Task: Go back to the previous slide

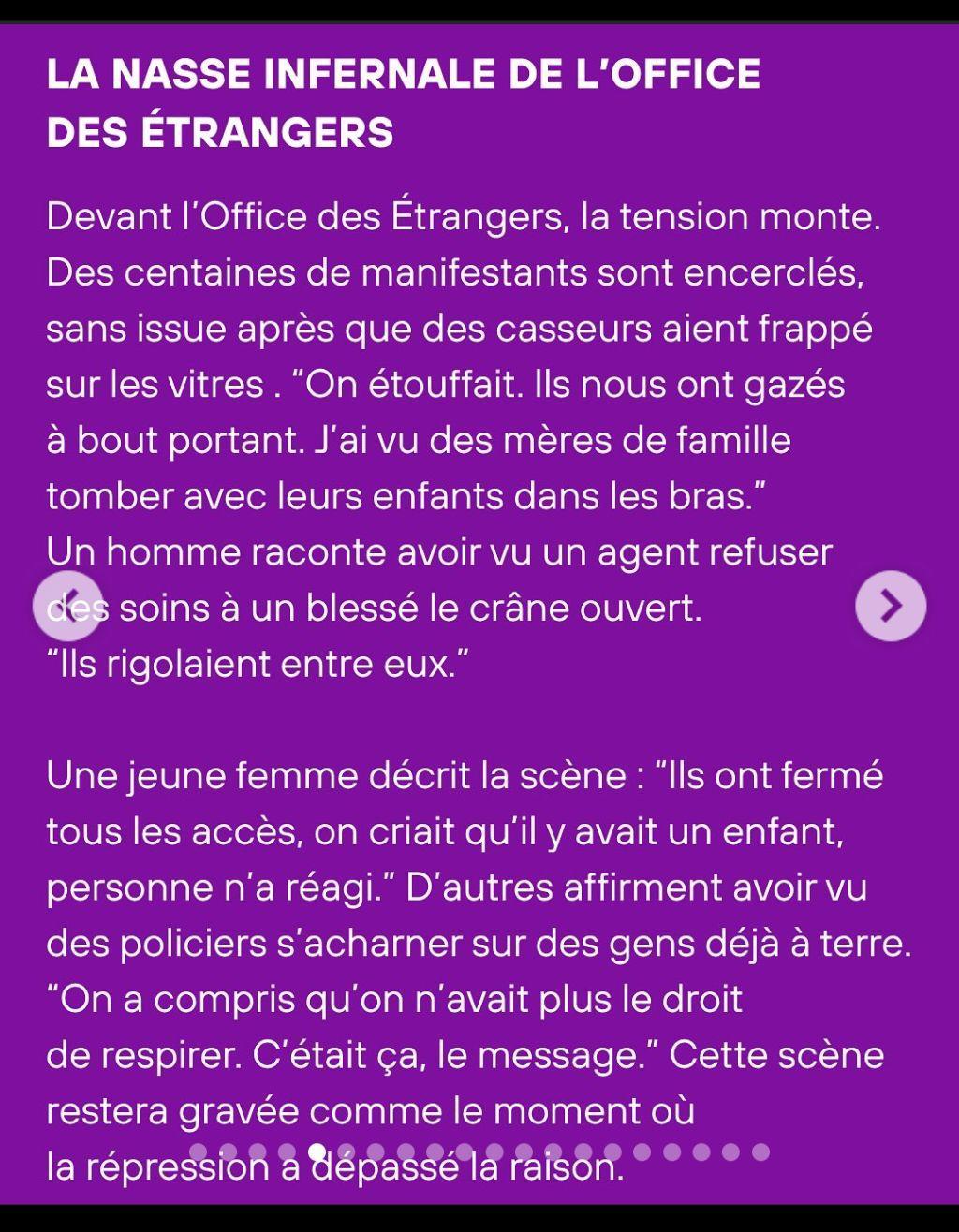Action: (66, 606)
